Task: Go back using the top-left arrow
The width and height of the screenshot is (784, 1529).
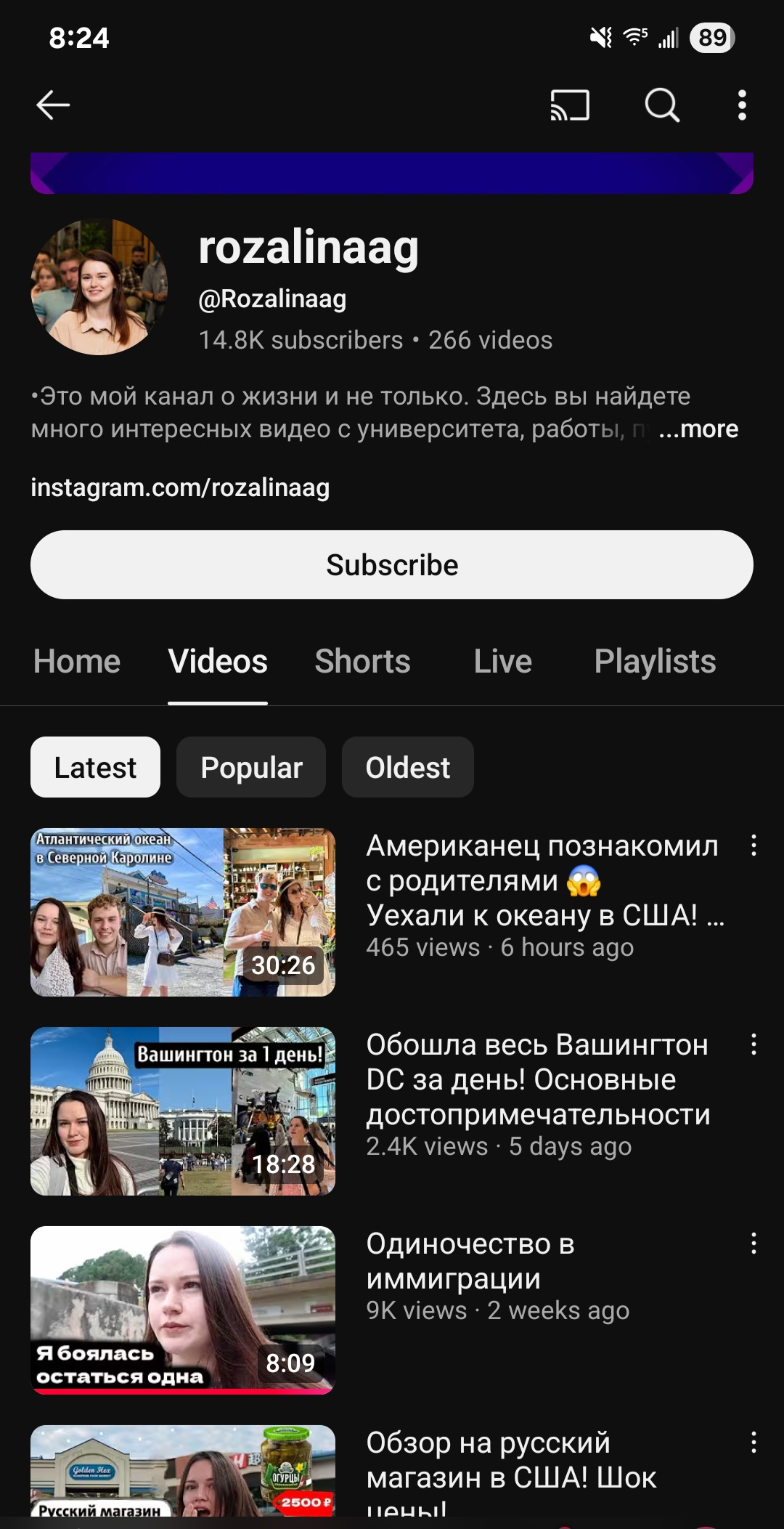Action: [x=53, y=105]
